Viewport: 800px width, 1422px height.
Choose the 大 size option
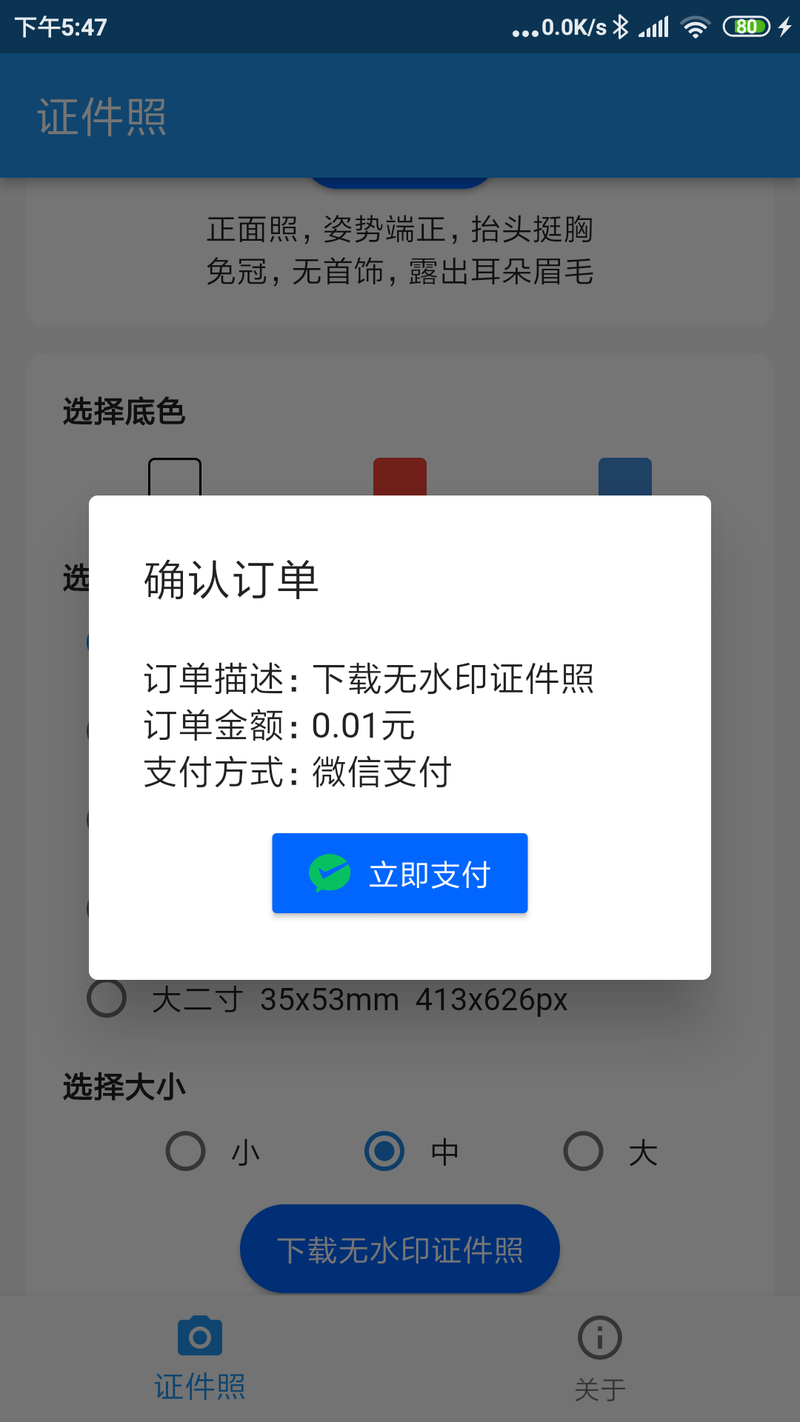click(610, 1151)
